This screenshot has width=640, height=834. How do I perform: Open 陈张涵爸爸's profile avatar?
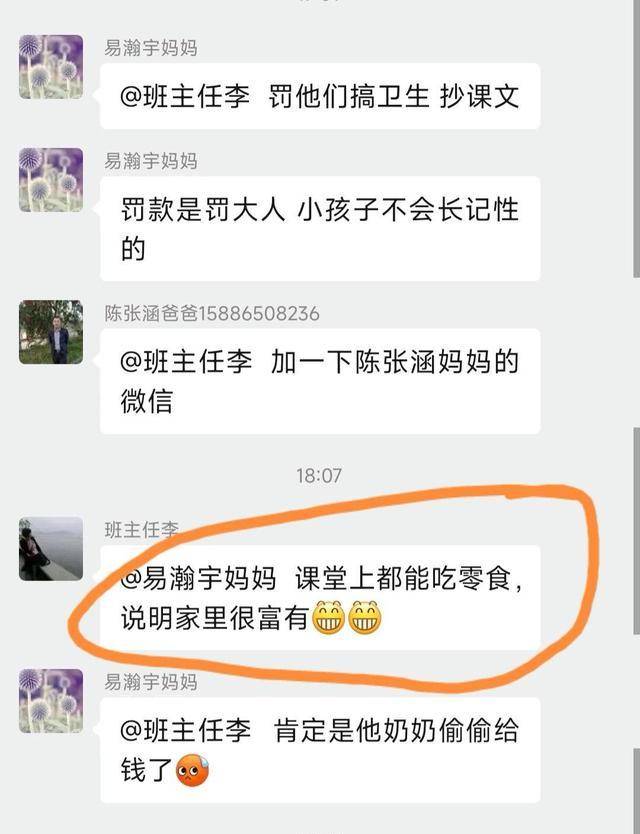pos(51,332)
